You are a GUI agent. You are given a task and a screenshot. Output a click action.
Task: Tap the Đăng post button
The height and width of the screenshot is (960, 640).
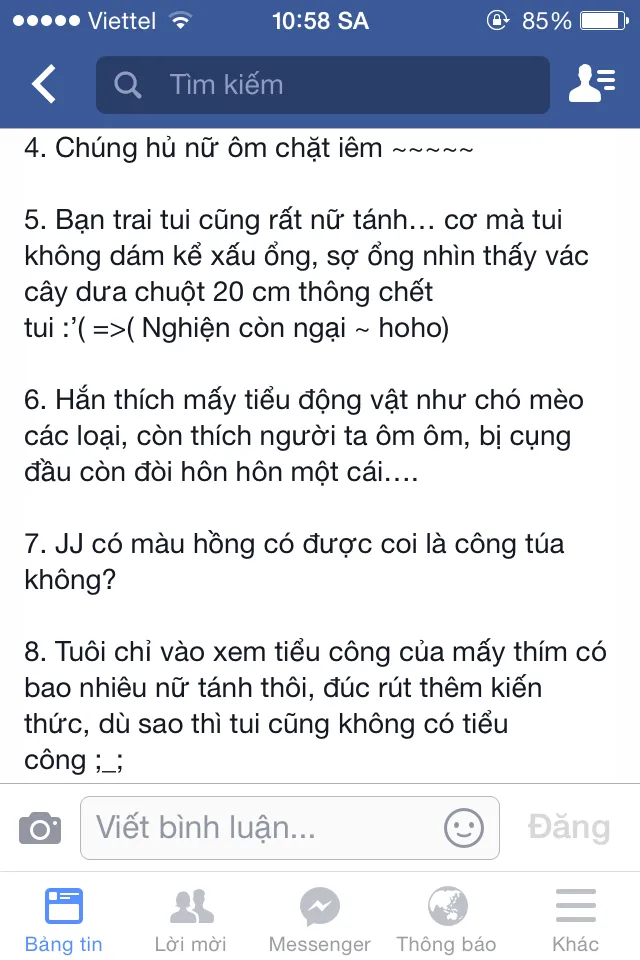(568, 828)
